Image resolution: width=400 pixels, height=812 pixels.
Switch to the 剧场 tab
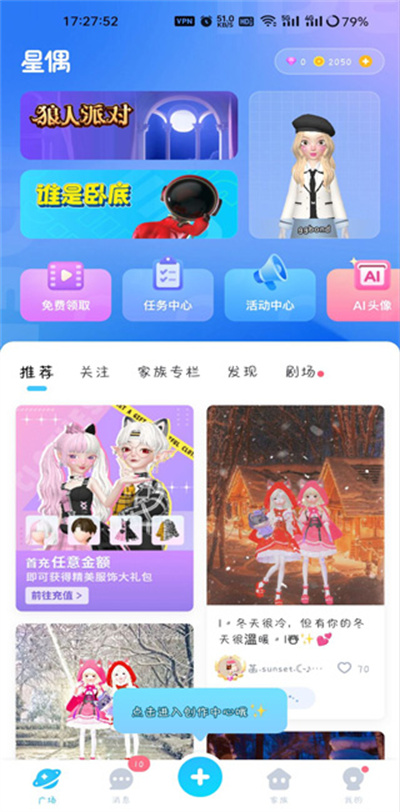tap(301, 372)
